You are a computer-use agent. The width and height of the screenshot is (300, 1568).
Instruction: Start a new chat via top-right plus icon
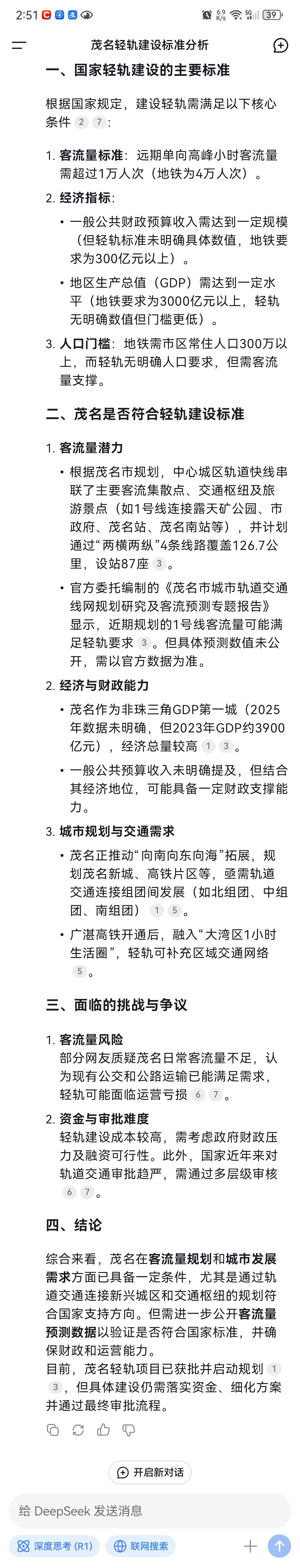281,44
